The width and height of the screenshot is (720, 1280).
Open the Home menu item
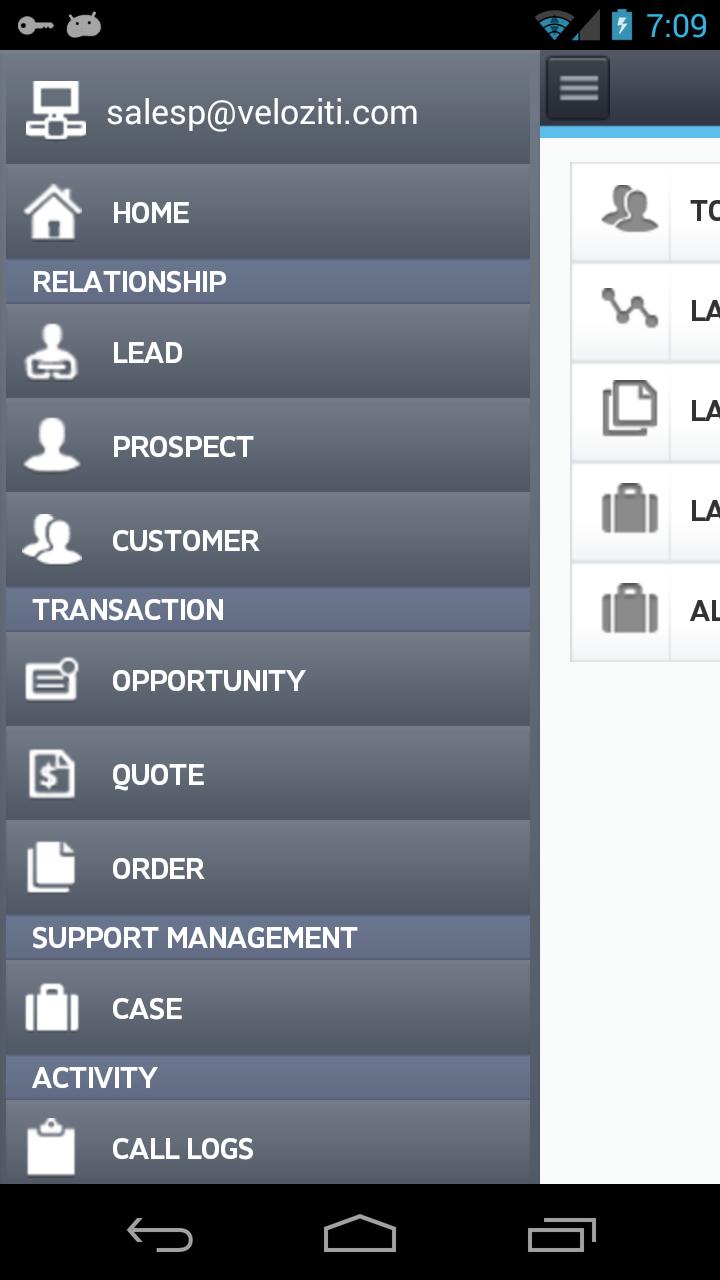tap(268, 212)
